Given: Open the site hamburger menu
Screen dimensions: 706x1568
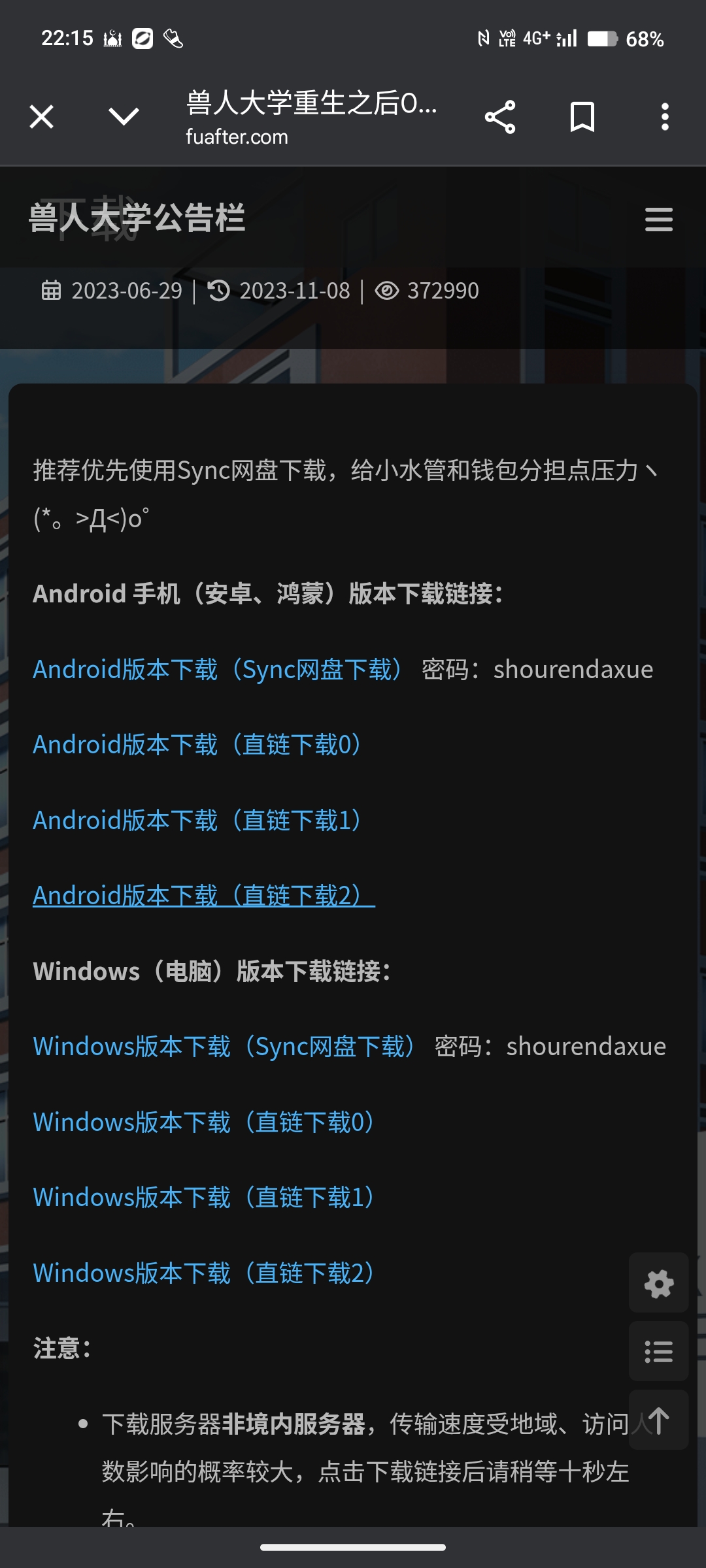Looking at the screenshot, I should [658, 220].
